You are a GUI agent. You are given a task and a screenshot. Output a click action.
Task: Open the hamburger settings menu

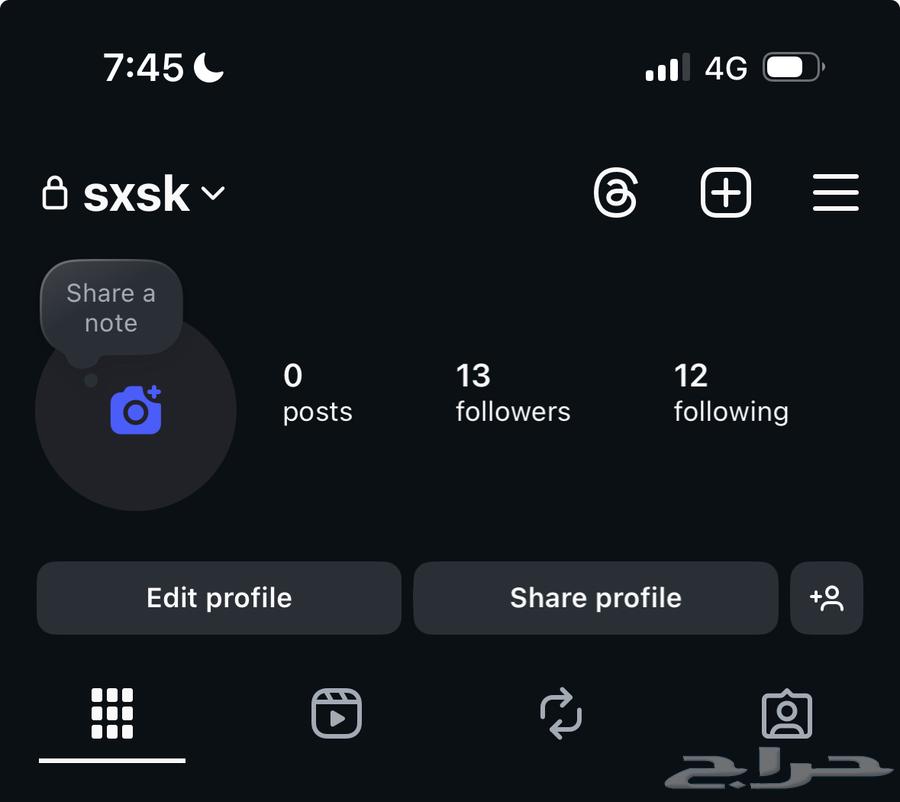point(835,193)
